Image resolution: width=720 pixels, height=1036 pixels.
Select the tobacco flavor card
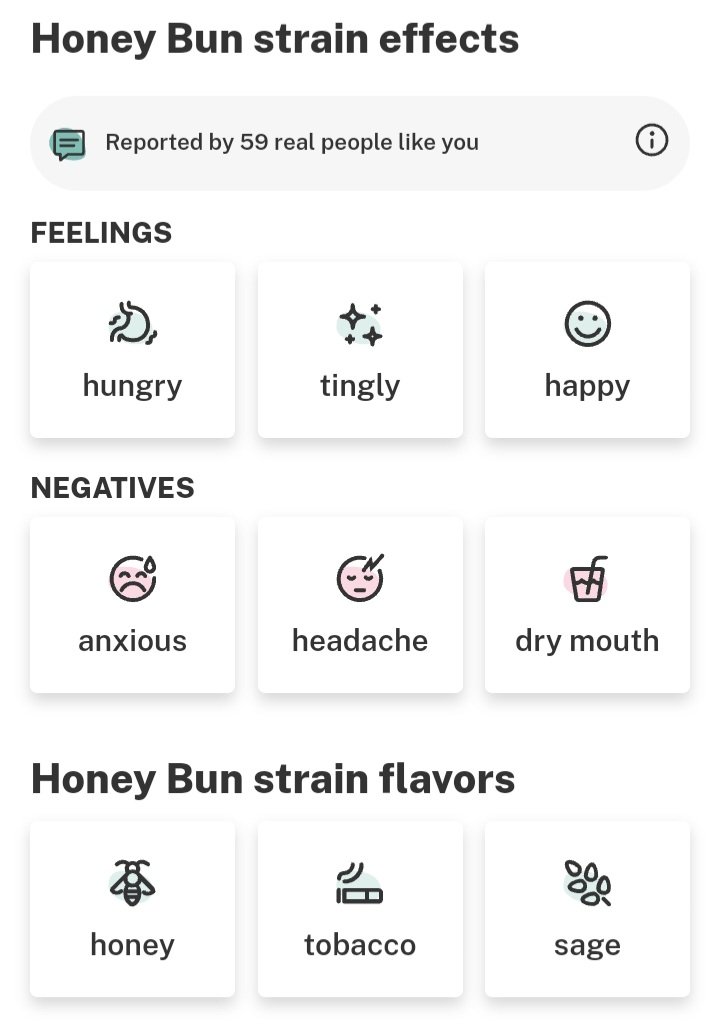[x=360, y=909]
